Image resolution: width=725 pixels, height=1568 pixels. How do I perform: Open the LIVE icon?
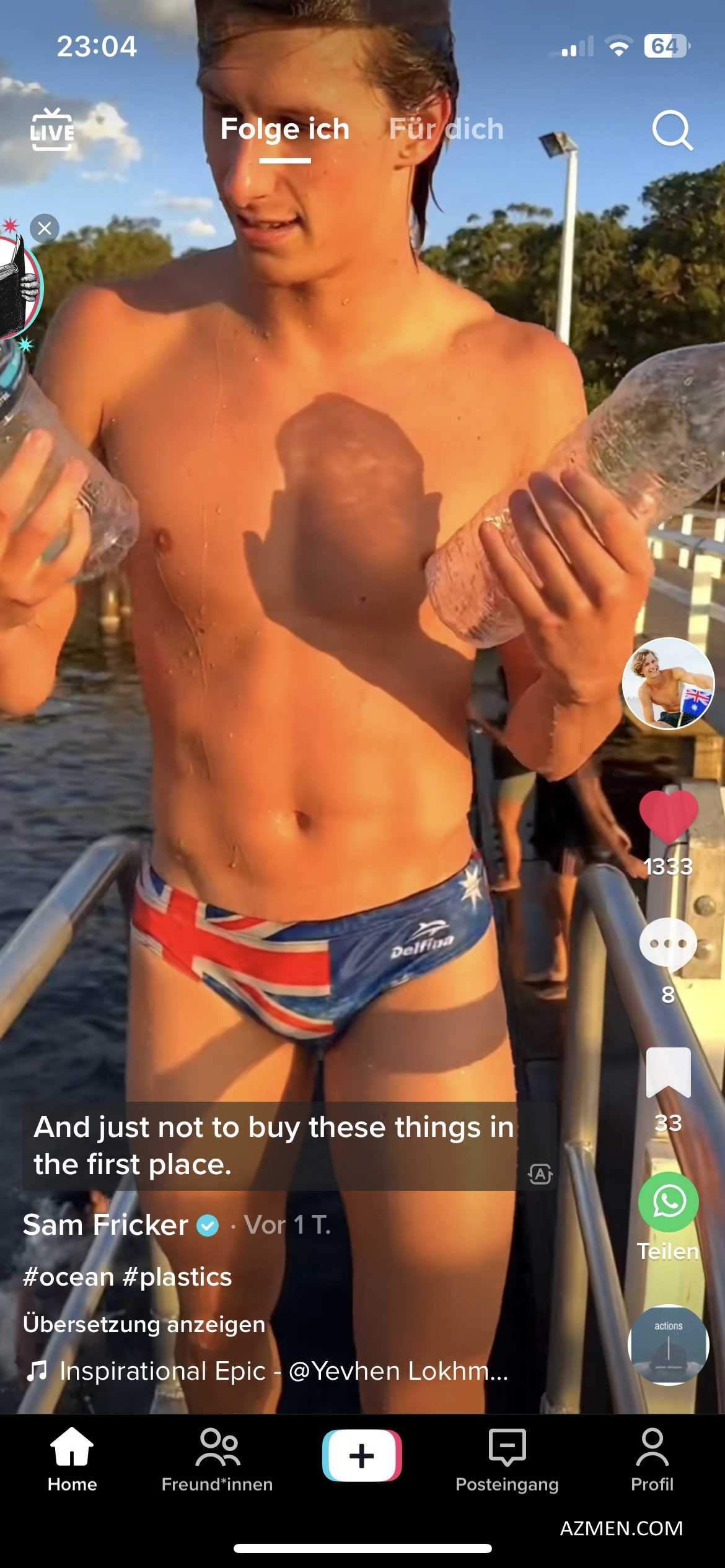click(x=52, y=130)
